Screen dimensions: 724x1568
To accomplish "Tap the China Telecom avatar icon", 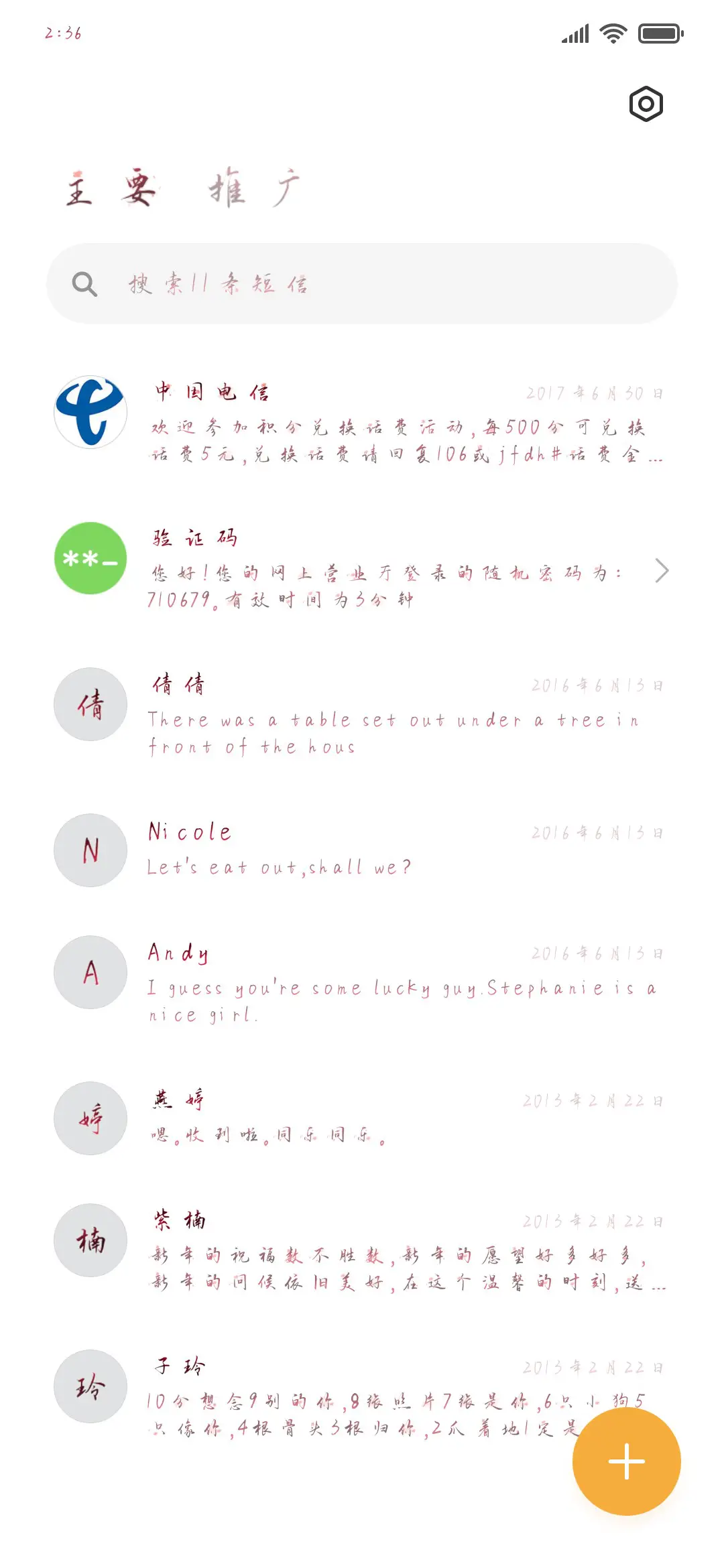I will tap(90, 412).
